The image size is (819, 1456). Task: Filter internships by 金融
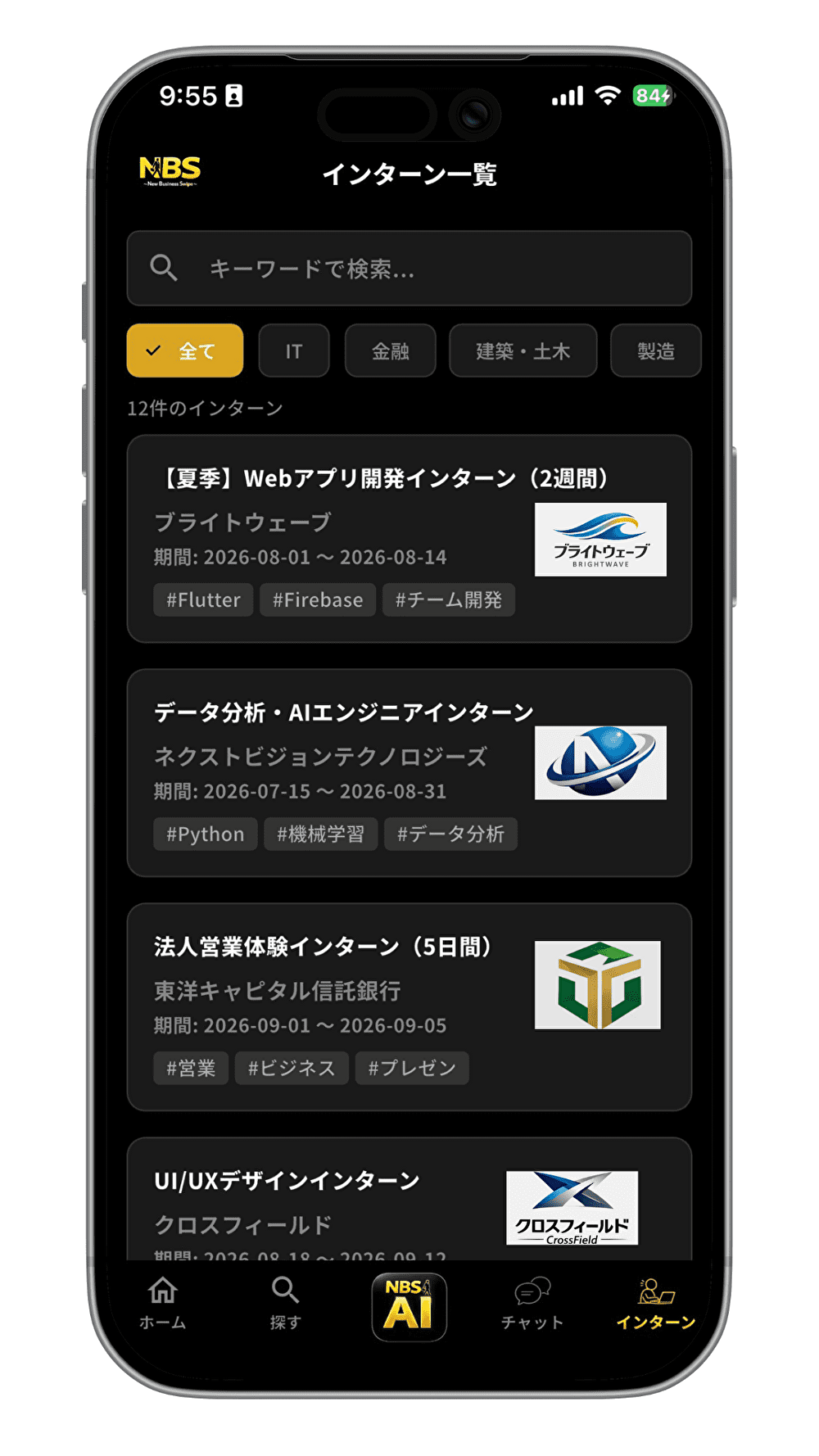coord(390,350)
